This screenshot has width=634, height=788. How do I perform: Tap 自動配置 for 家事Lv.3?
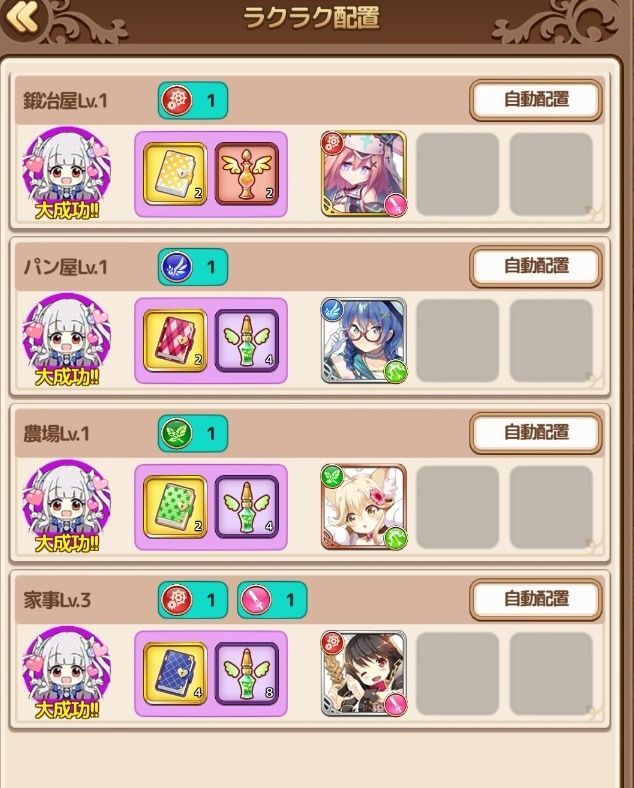pos(536,599)
